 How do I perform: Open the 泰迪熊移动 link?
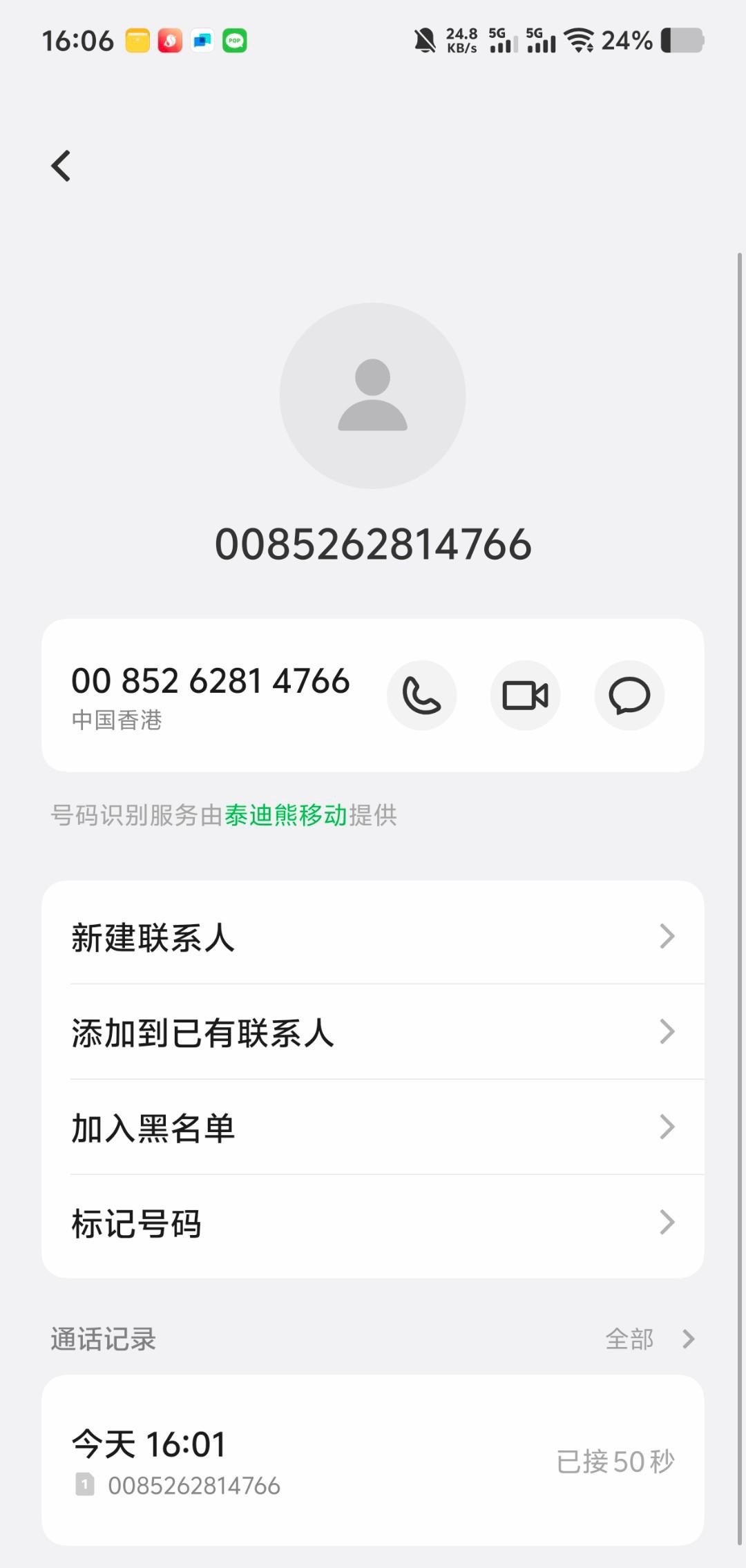coord(286,815)
